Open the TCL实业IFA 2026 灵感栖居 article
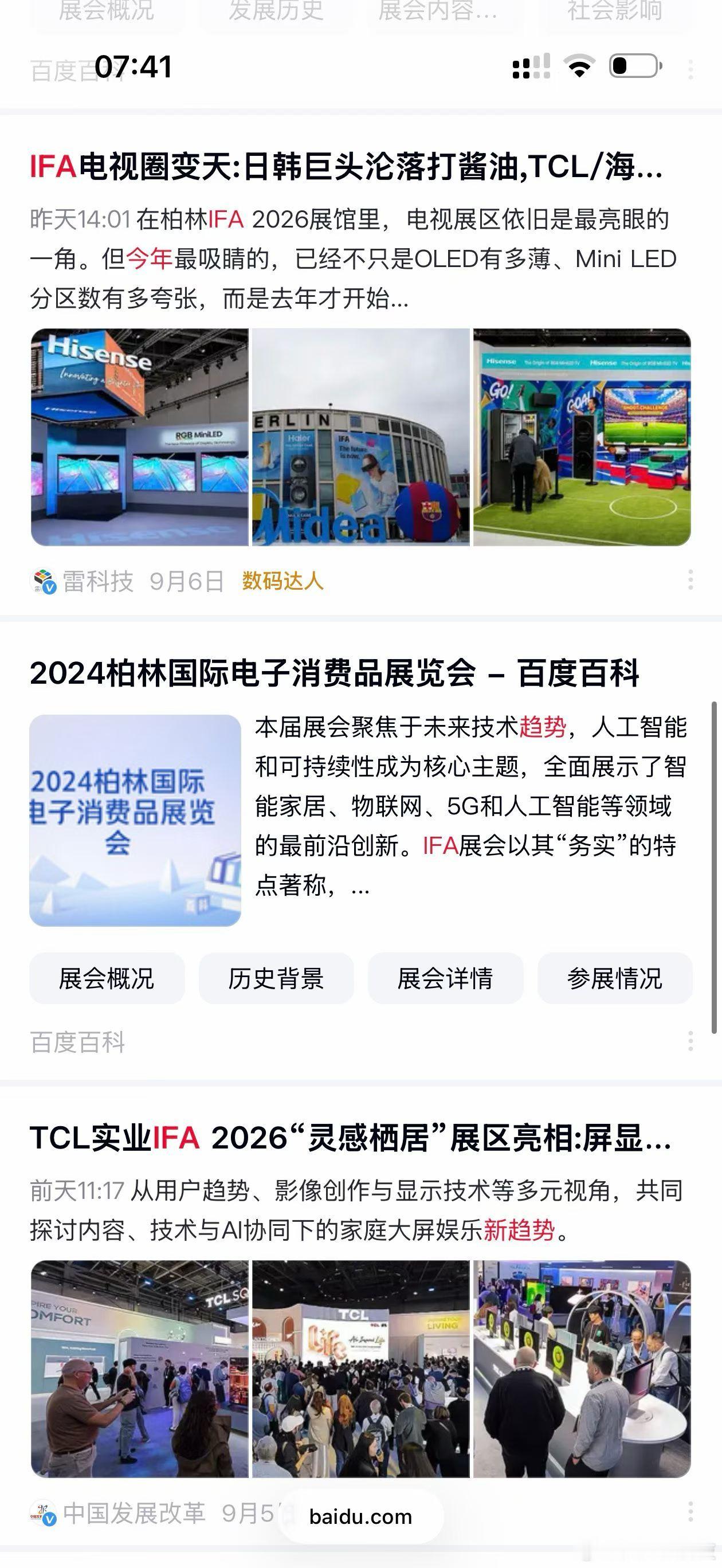This screenshot has height=1568, width=722. 351,1138
